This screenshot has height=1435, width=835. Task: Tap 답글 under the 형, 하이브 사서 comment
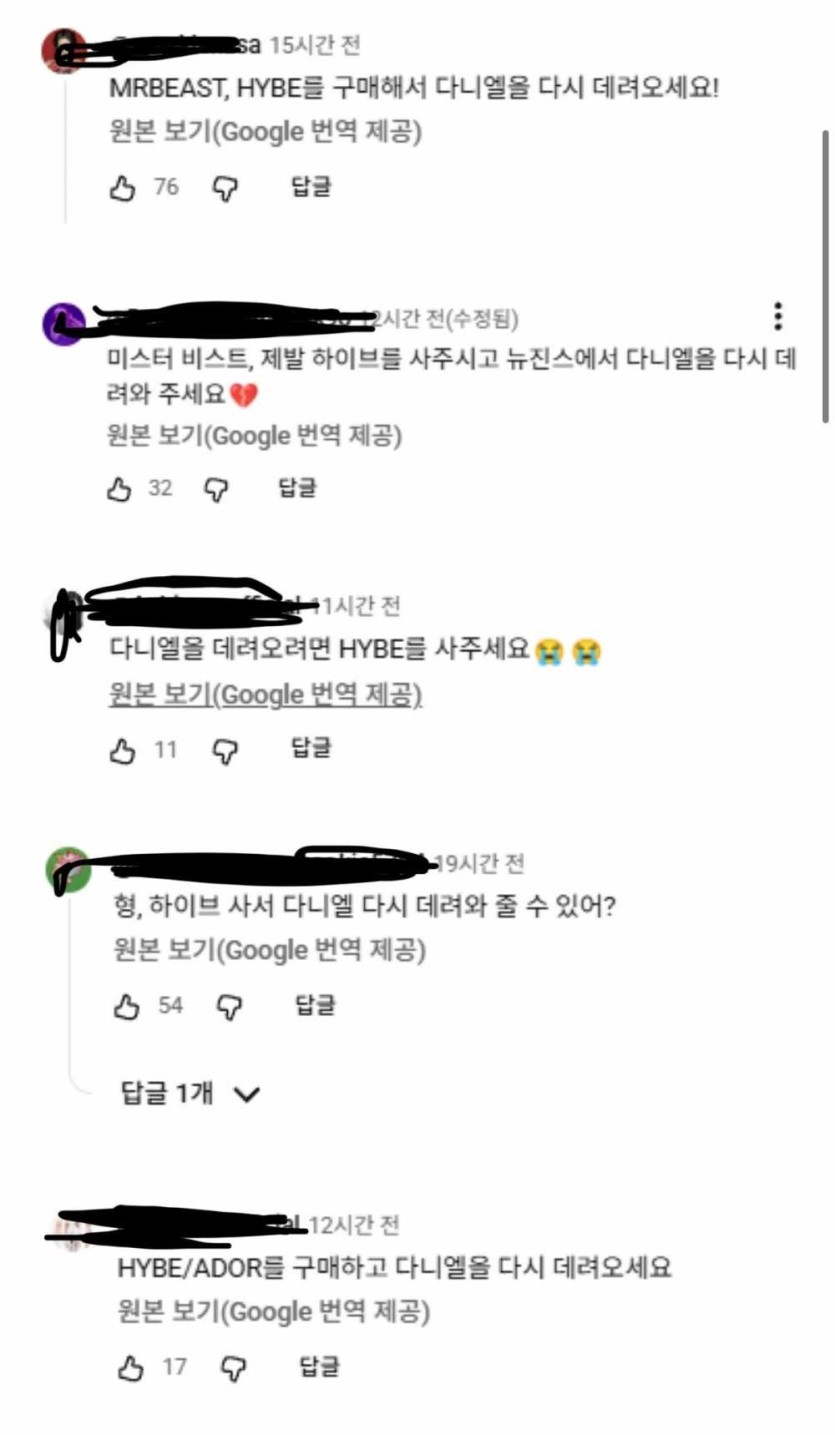(316, 1006)
